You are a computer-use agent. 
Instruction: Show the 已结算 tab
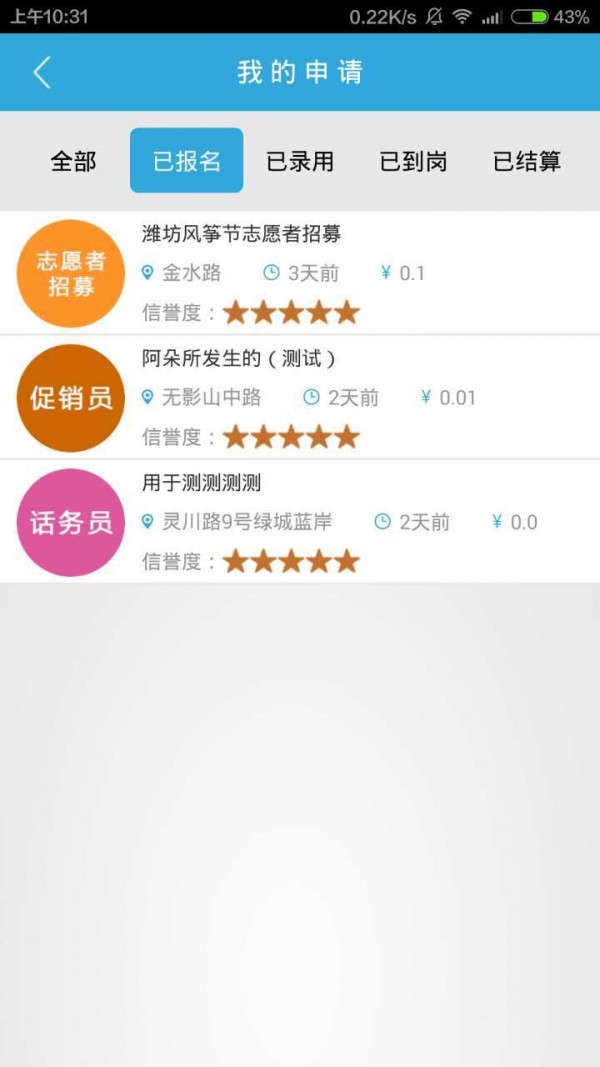pyautogui.click(x=527, y=161)
